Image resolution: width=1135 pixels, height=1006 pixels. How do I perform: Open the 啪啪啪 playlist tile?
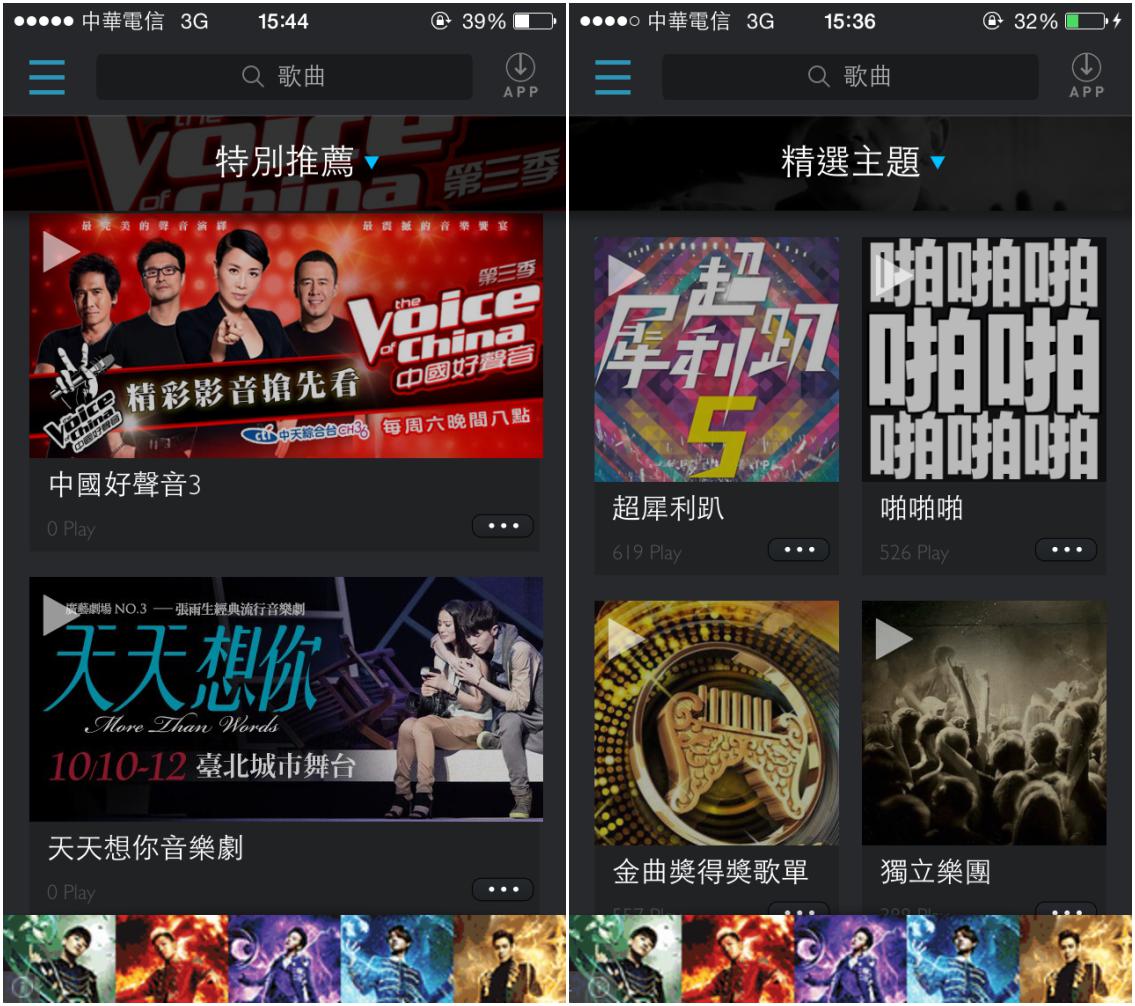point(983,360)
